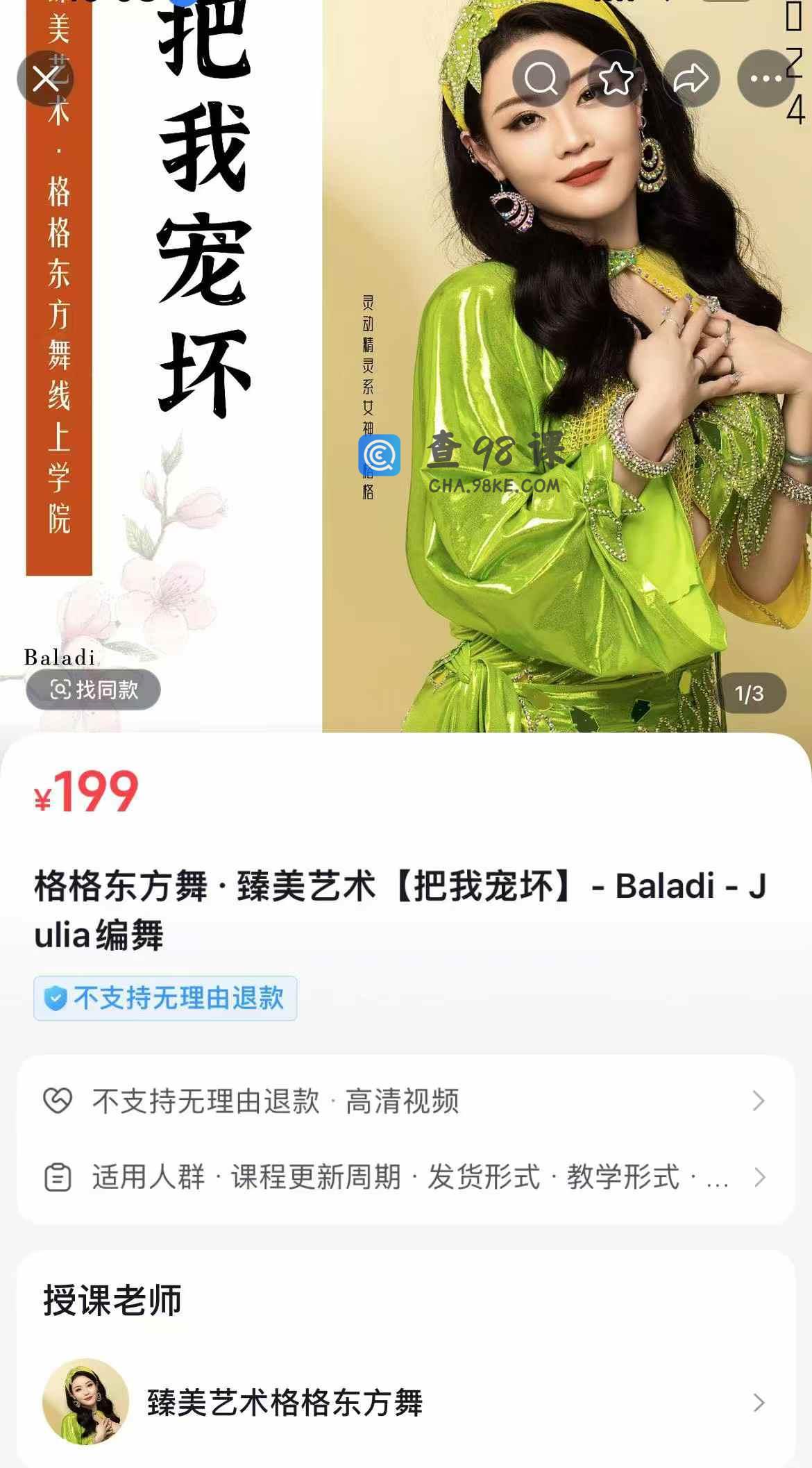Open the three-dot overflow menu
The height and width of the screenshot is (1468, 812).
[766, 78]
